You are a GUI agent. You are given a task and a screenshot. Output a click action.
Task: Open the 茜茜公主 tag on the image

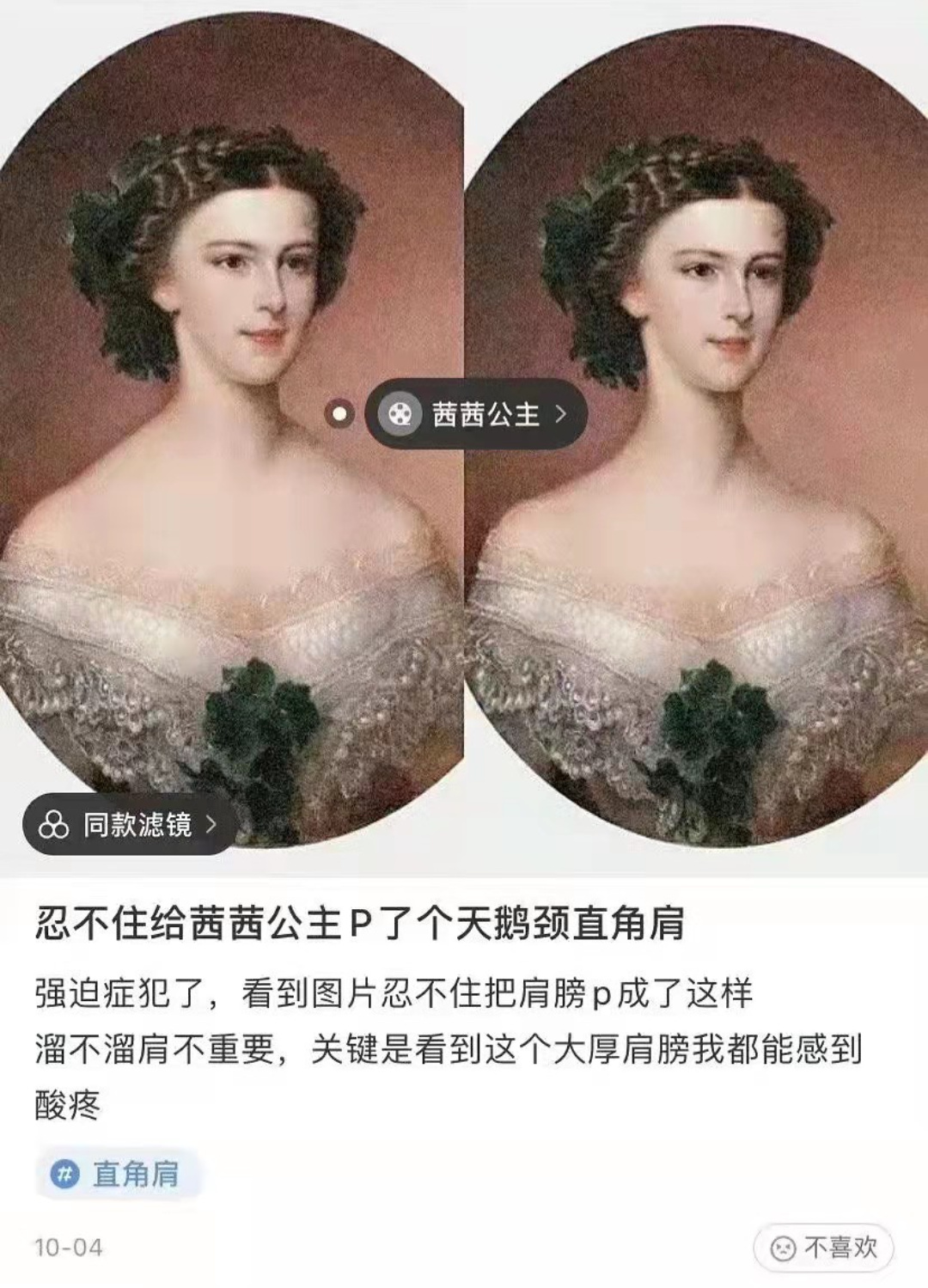(477, 414)
